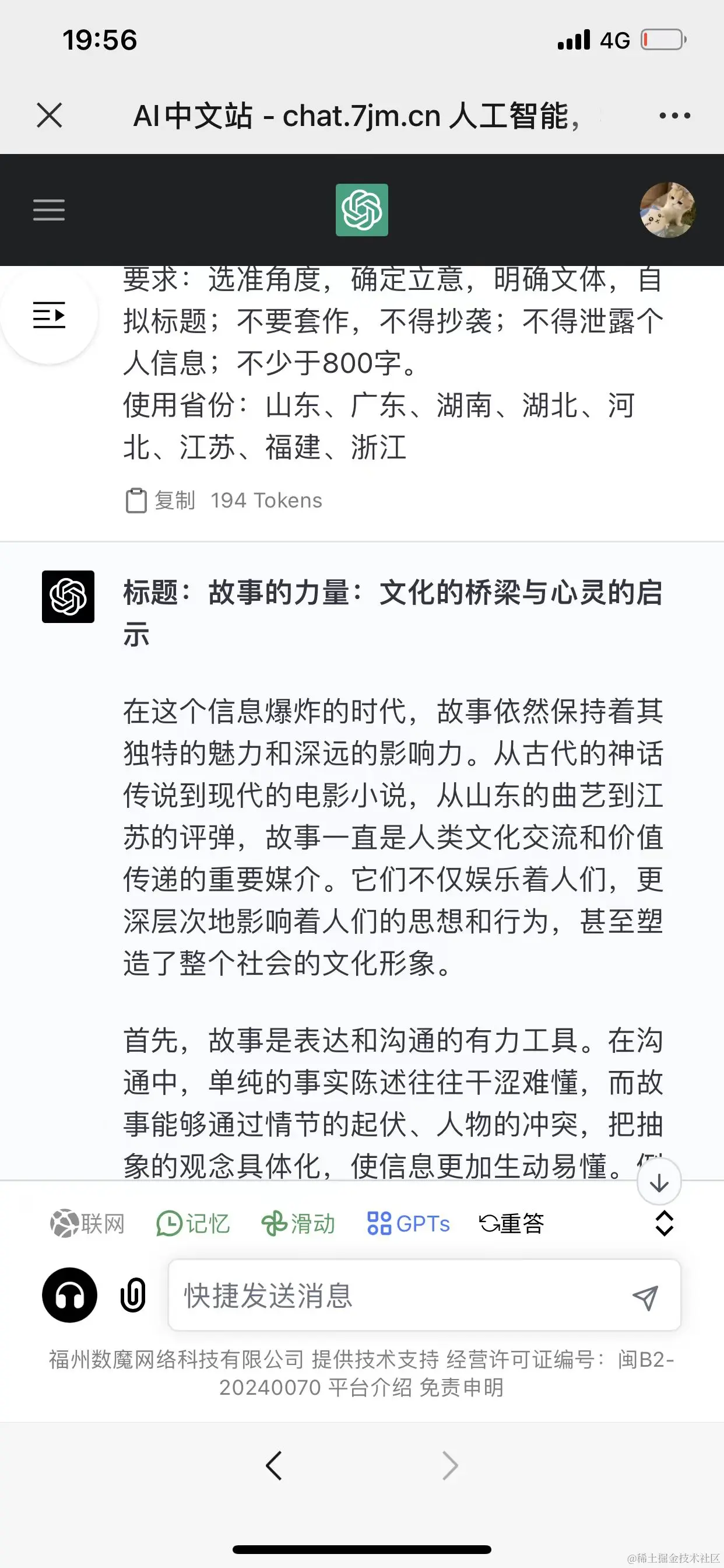
Task: Open the 免责申明 link
Action: pos(462,1388)
